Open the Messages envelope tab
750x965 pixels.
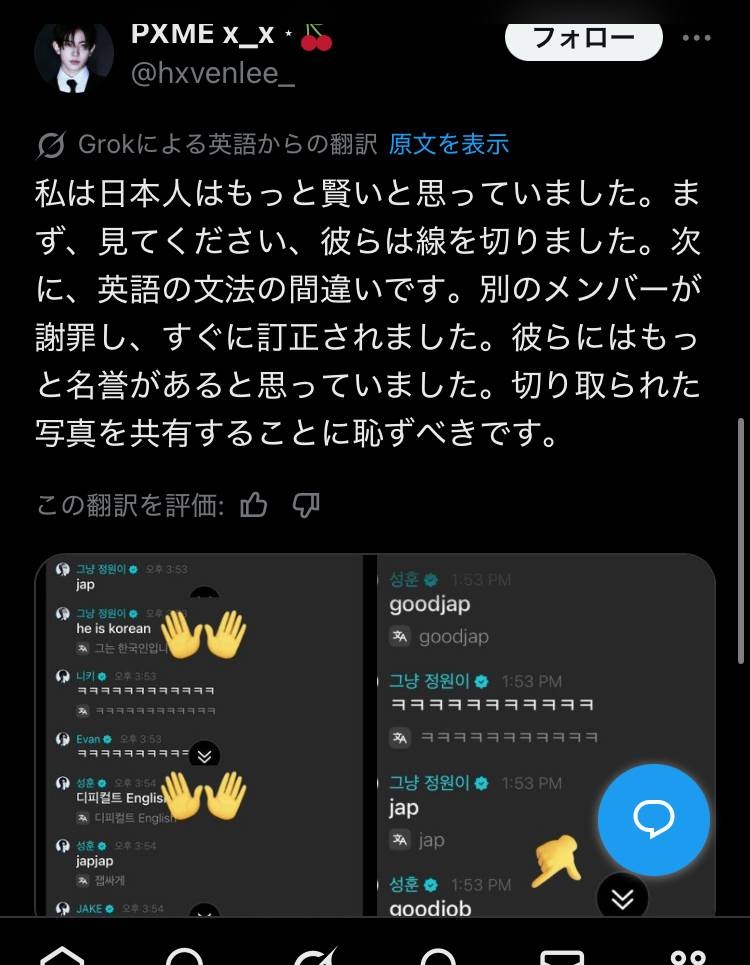[x=562, y=954]
